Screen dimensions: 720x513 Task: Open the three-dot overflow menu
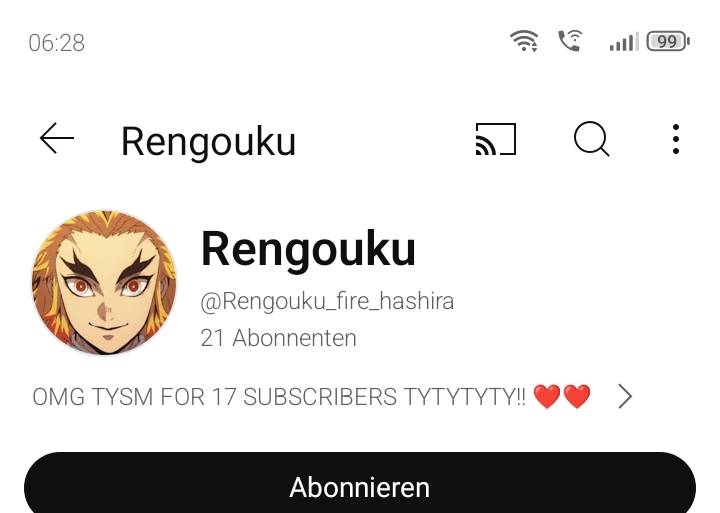(x=676, y=140)
